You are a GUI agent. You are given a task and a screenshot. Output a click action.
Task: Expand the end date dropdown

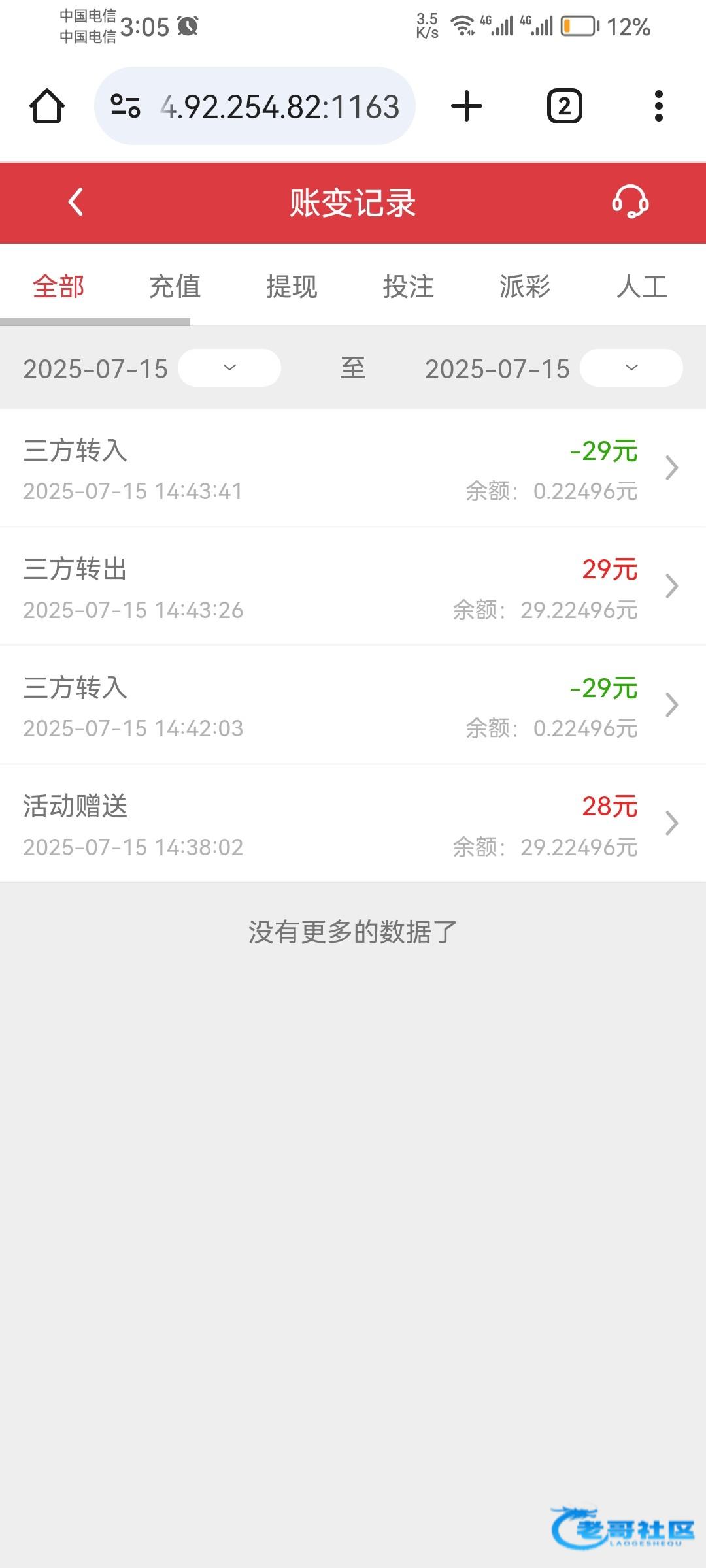[631, 368]
